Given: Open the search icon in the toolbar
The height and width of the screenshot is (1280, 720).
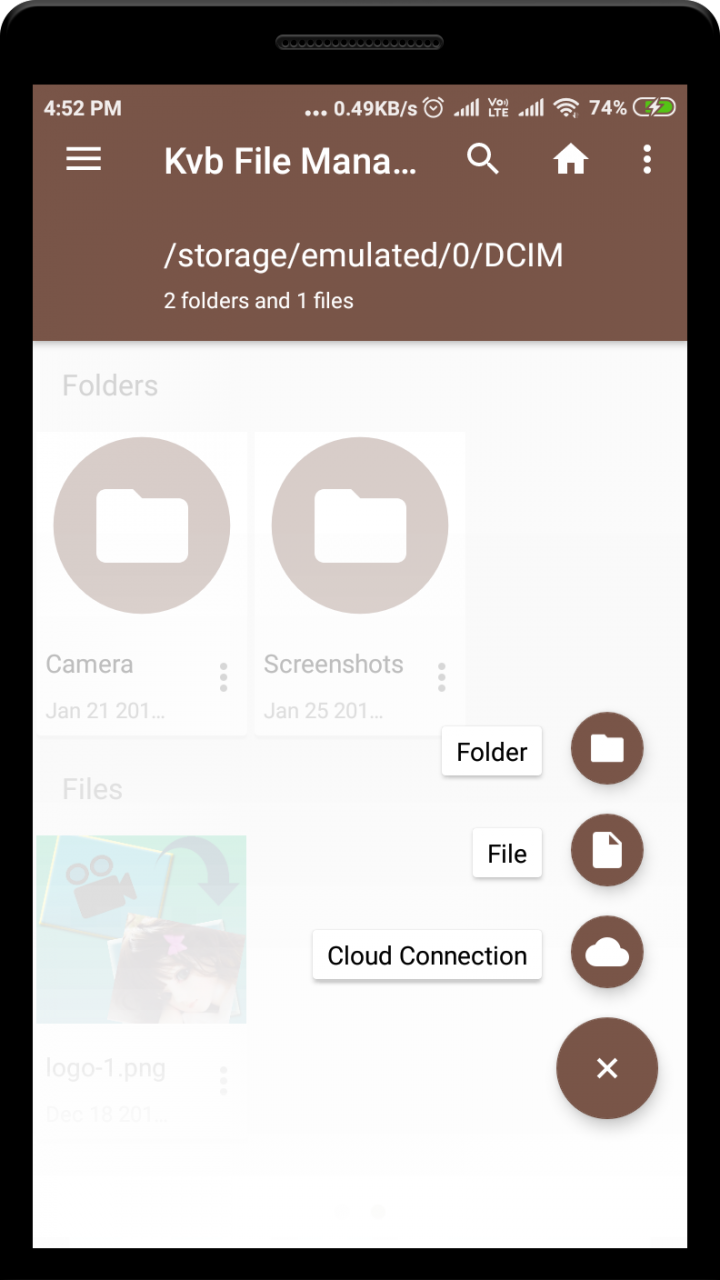Looking at the screenshot, I should point(483,160).
